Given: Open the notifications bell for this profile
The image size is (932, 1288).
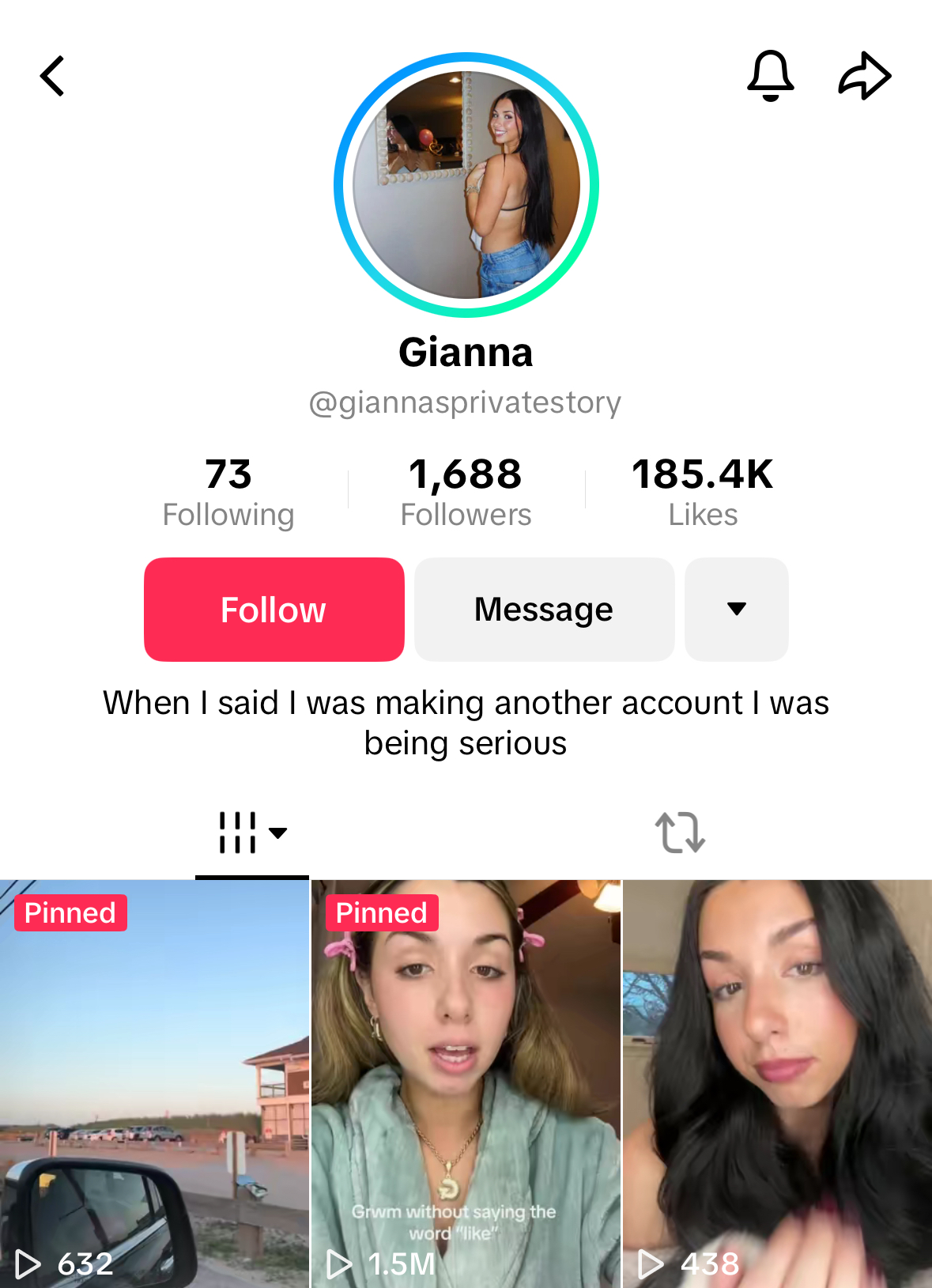Looking at the screenshot, I should [x=770, y=76].
